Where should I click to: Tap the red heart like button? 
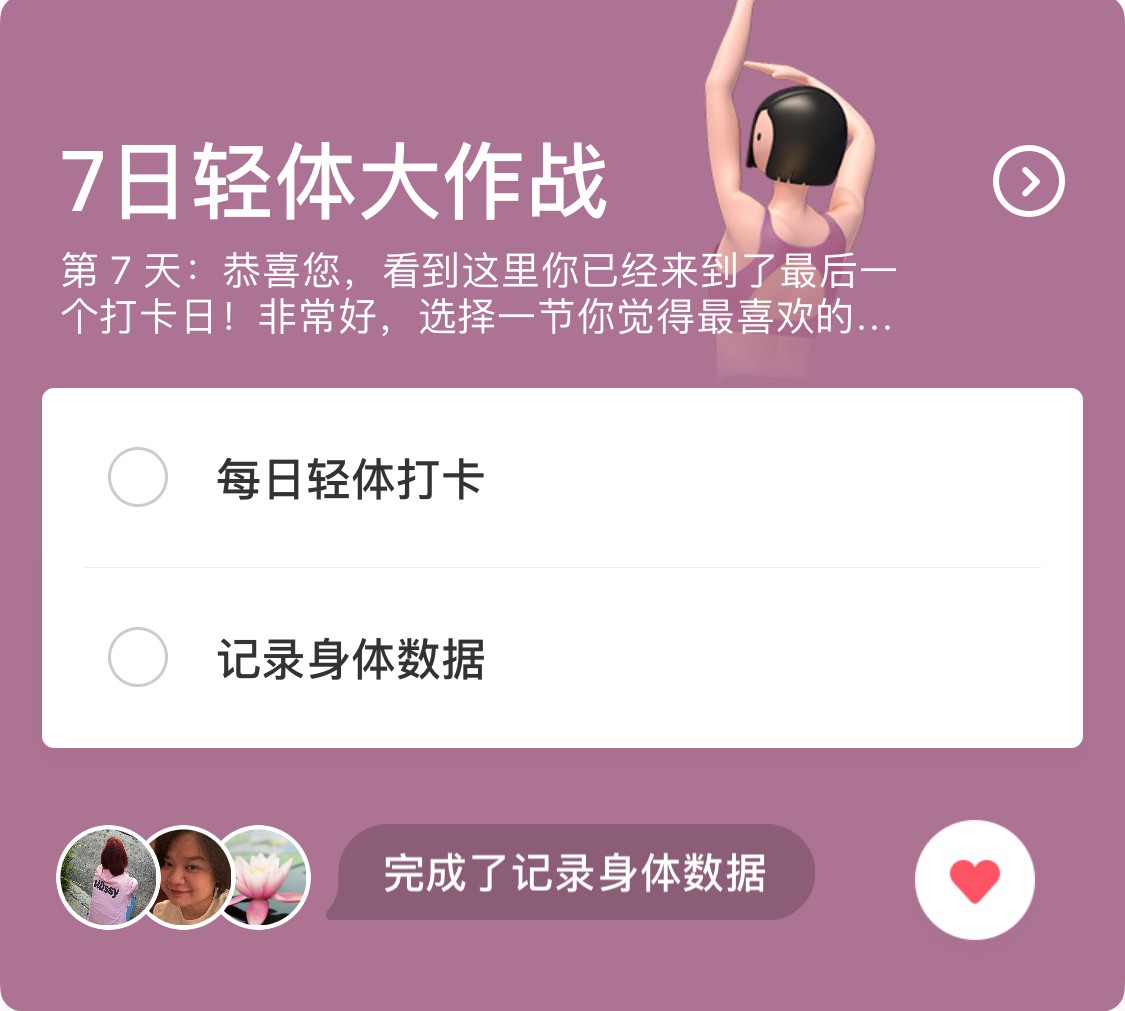coord(974,880)
